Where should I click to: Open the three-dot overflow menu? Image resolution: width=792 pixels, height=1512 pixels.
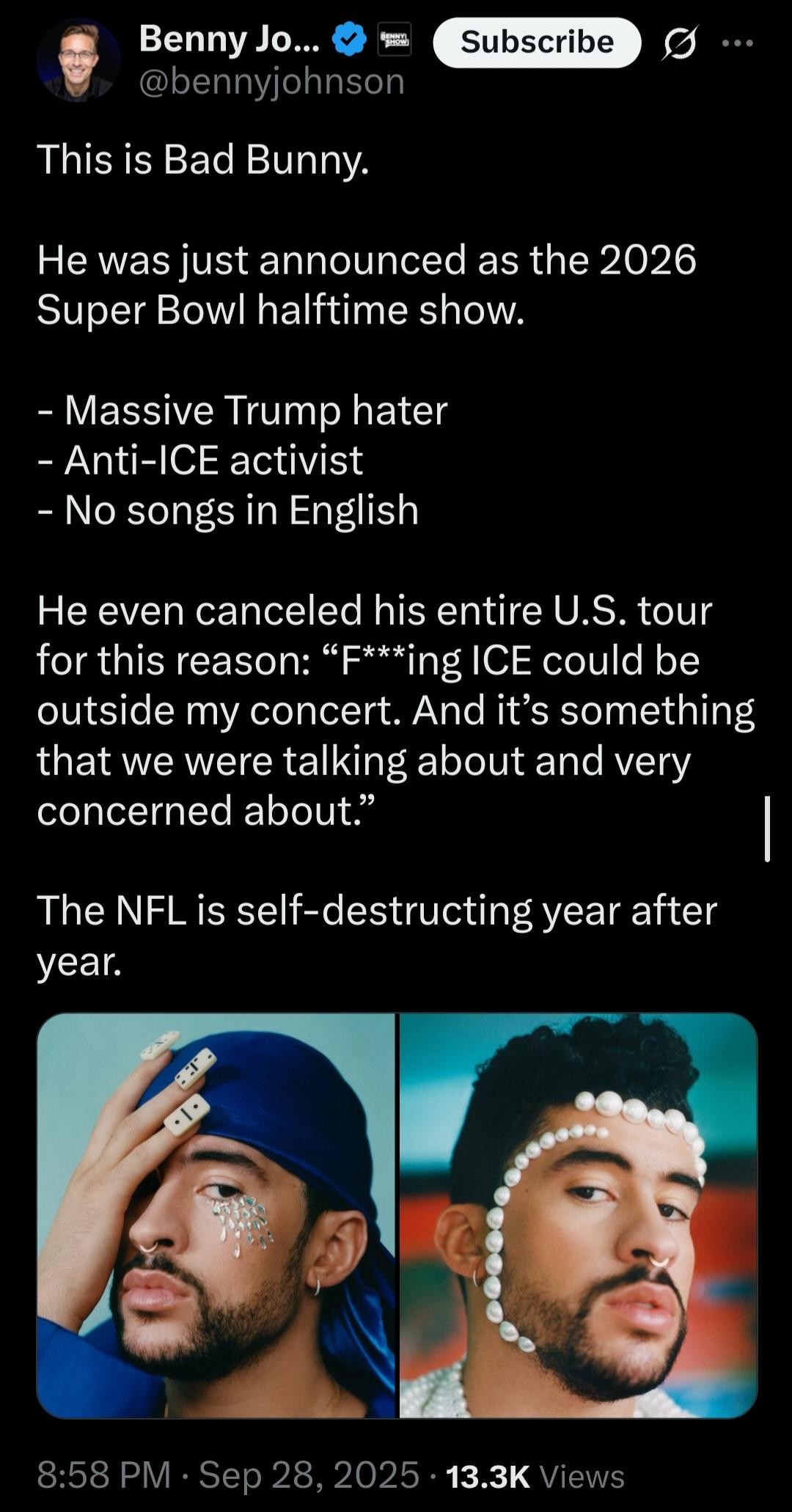pos(737,43)
